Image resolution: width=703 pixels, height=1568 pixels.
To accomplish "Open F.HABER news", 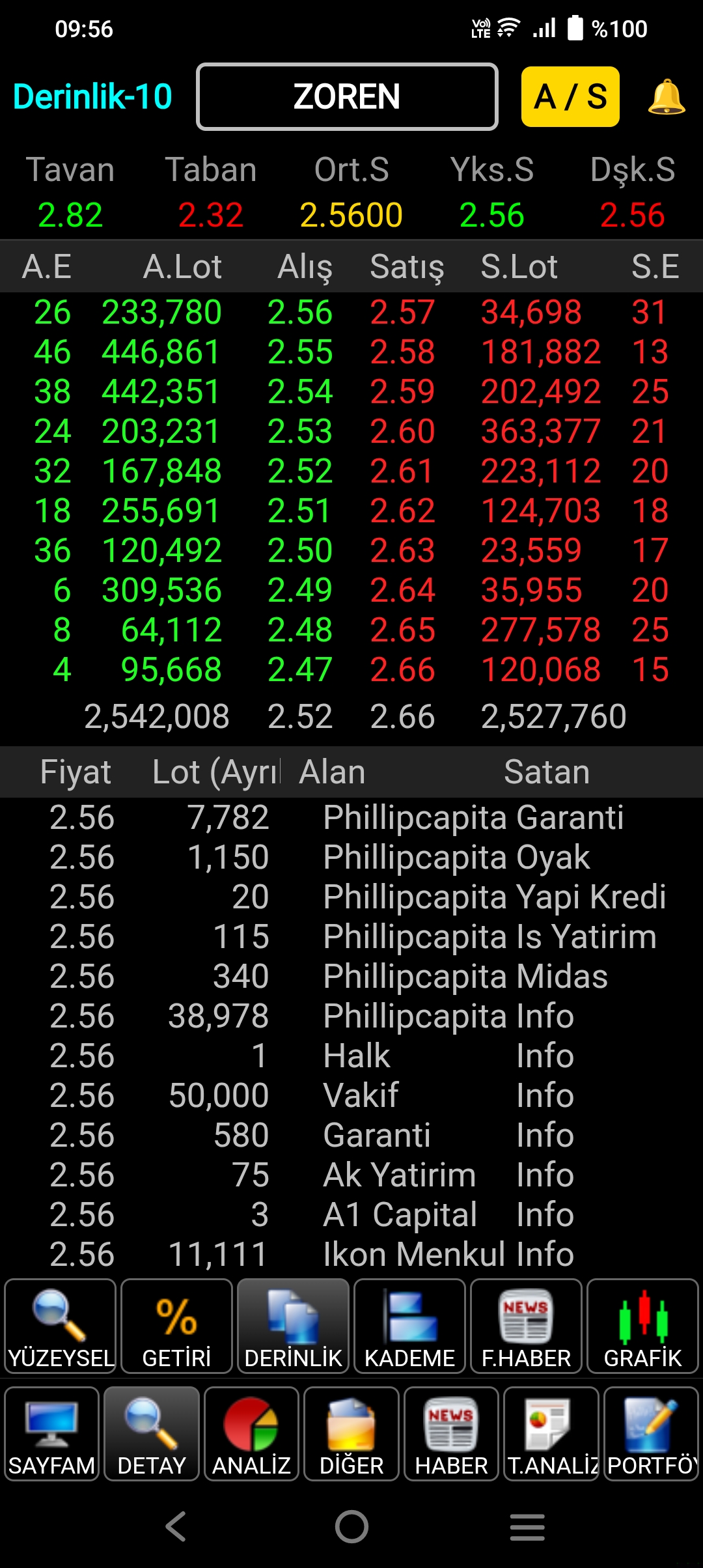I will pyautogui.click(x=527, y=1326).
